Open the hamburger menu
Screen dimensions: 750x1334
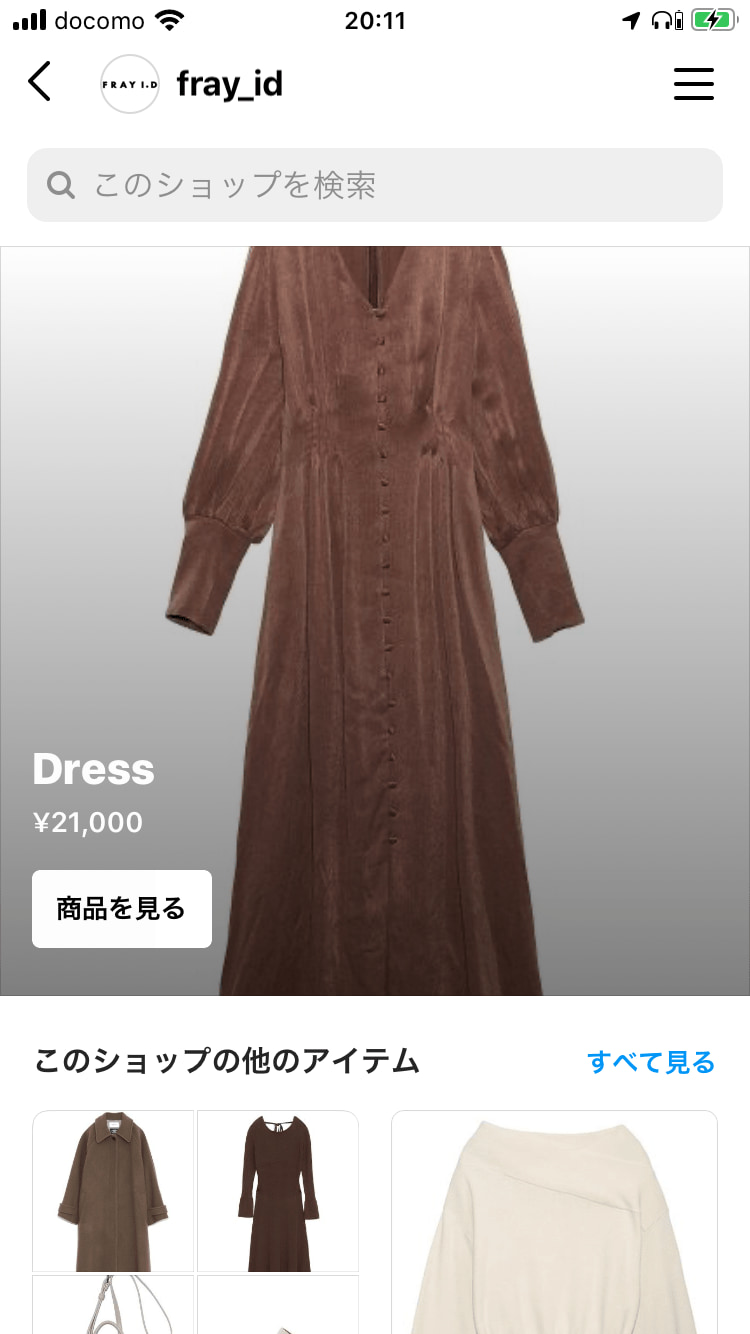click(693, 84)
